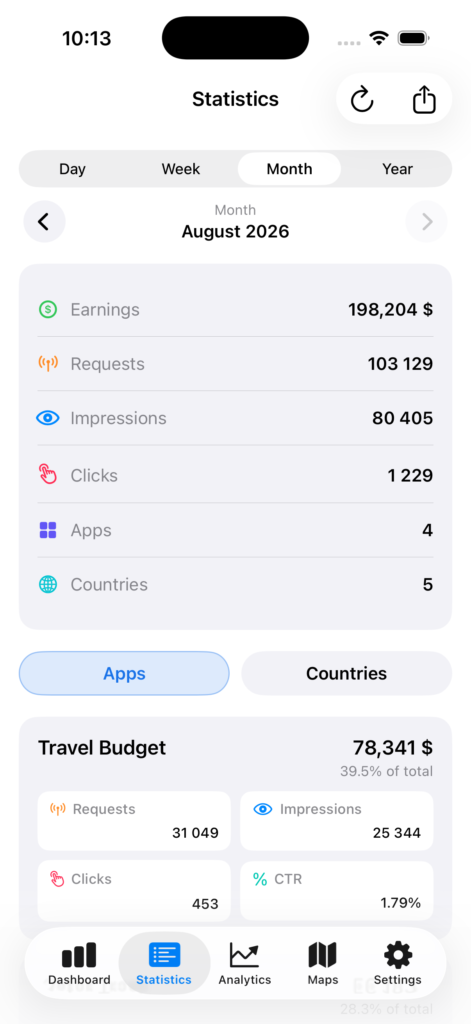Screen dimensions: 471x1024
Task: Switch to the Analytics tab
Action: [x=244, y=963]
